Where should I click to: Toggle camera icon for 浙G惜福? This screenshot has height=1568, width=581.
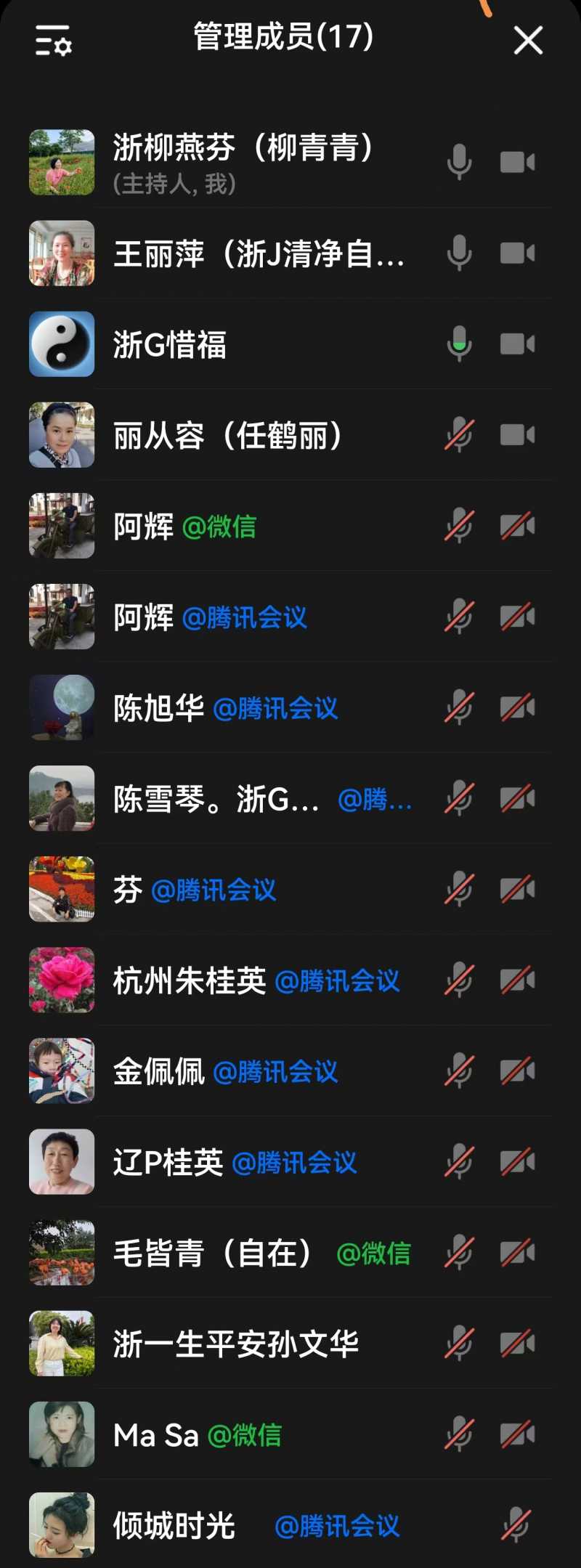tap(518, 344)
